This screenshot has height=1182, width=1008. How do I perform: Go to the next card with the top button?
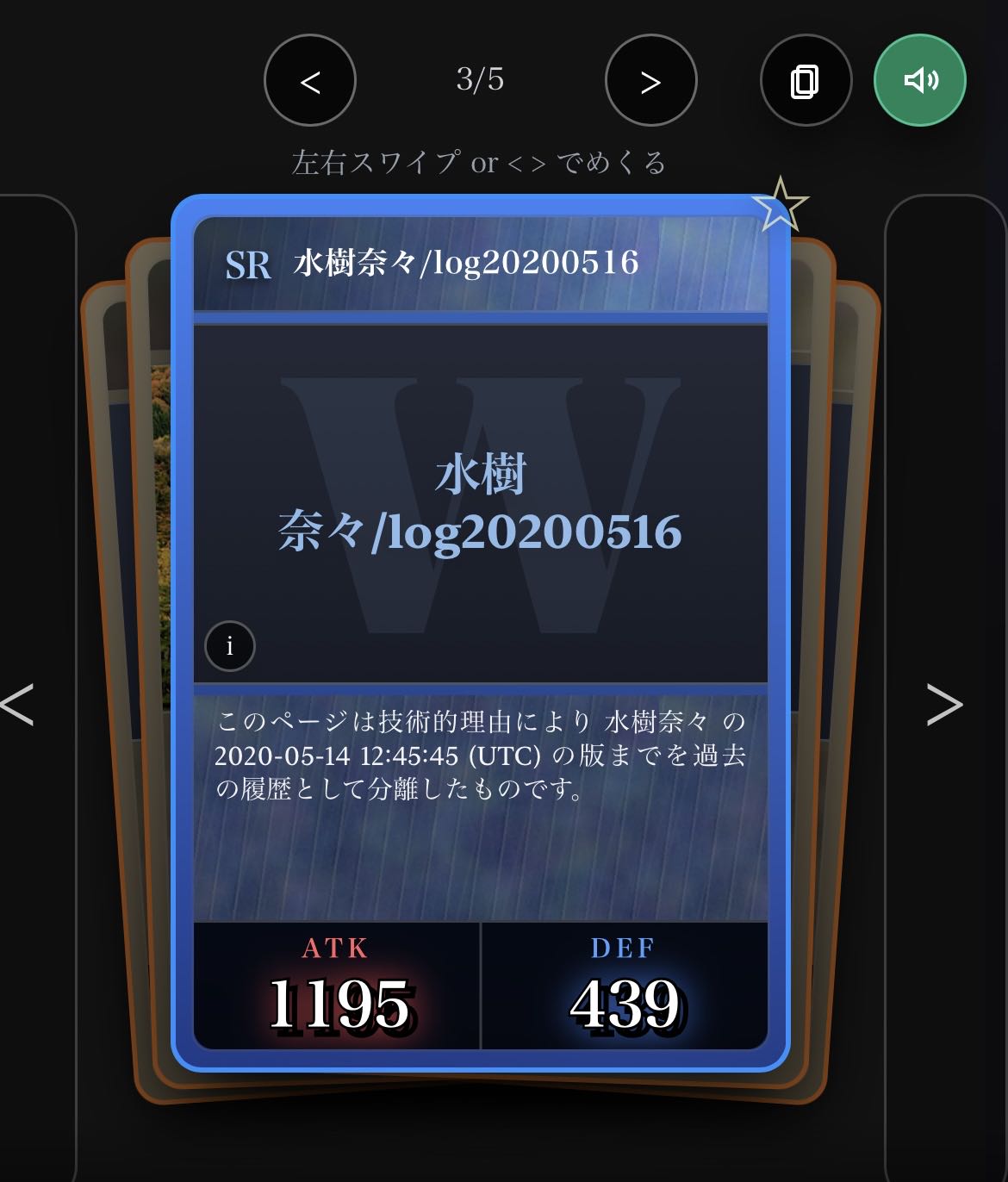point(650,80)
